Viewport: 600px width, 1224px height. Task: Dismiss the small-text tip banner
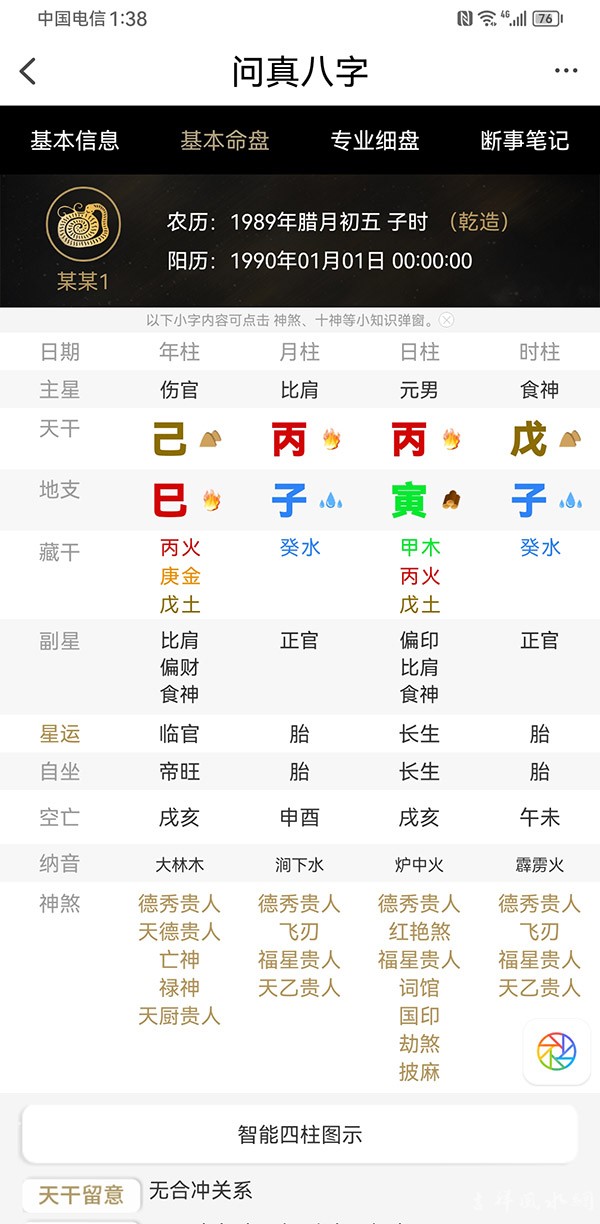(x=447, y=320)
